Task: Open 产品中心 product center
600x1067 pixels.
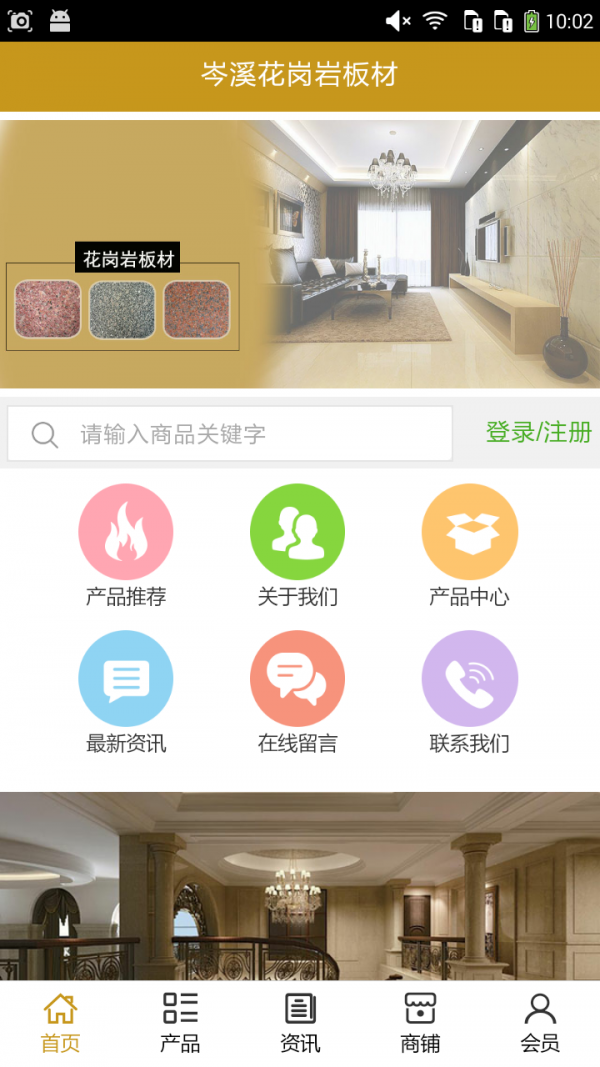Action: [469, 546]
